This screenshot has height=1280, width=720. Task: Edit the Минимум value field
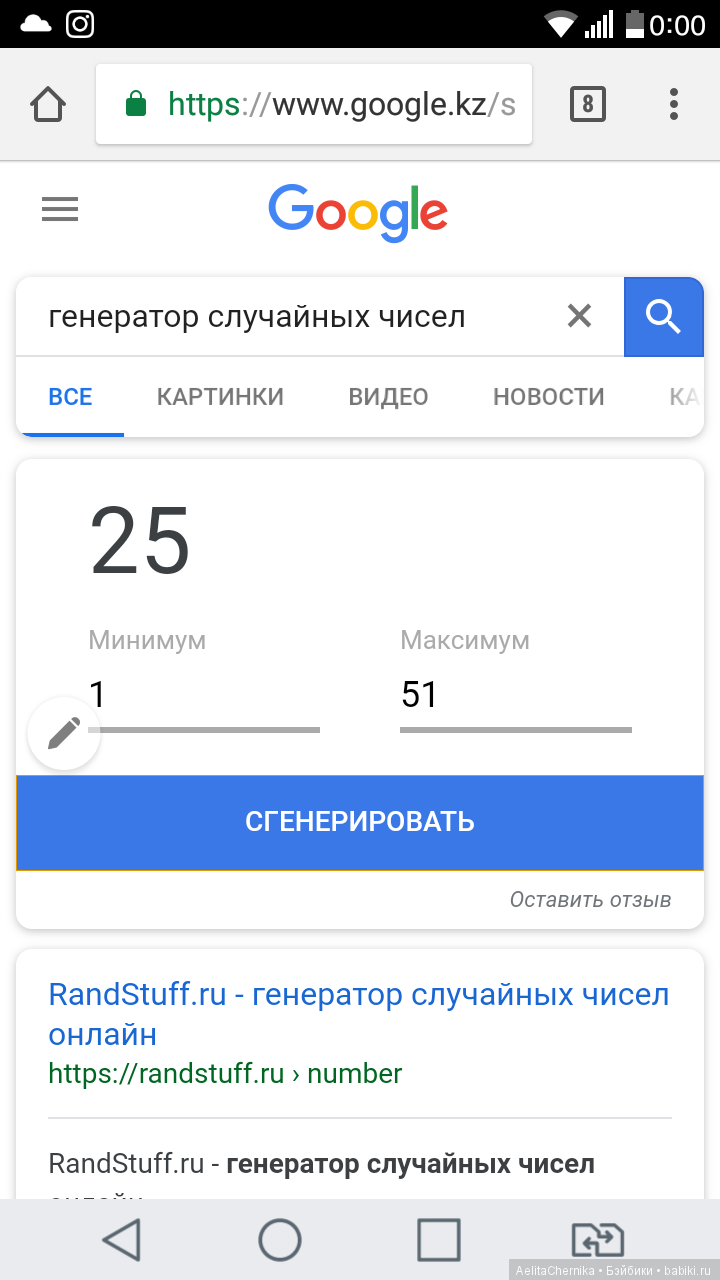[x=204, y=695]
